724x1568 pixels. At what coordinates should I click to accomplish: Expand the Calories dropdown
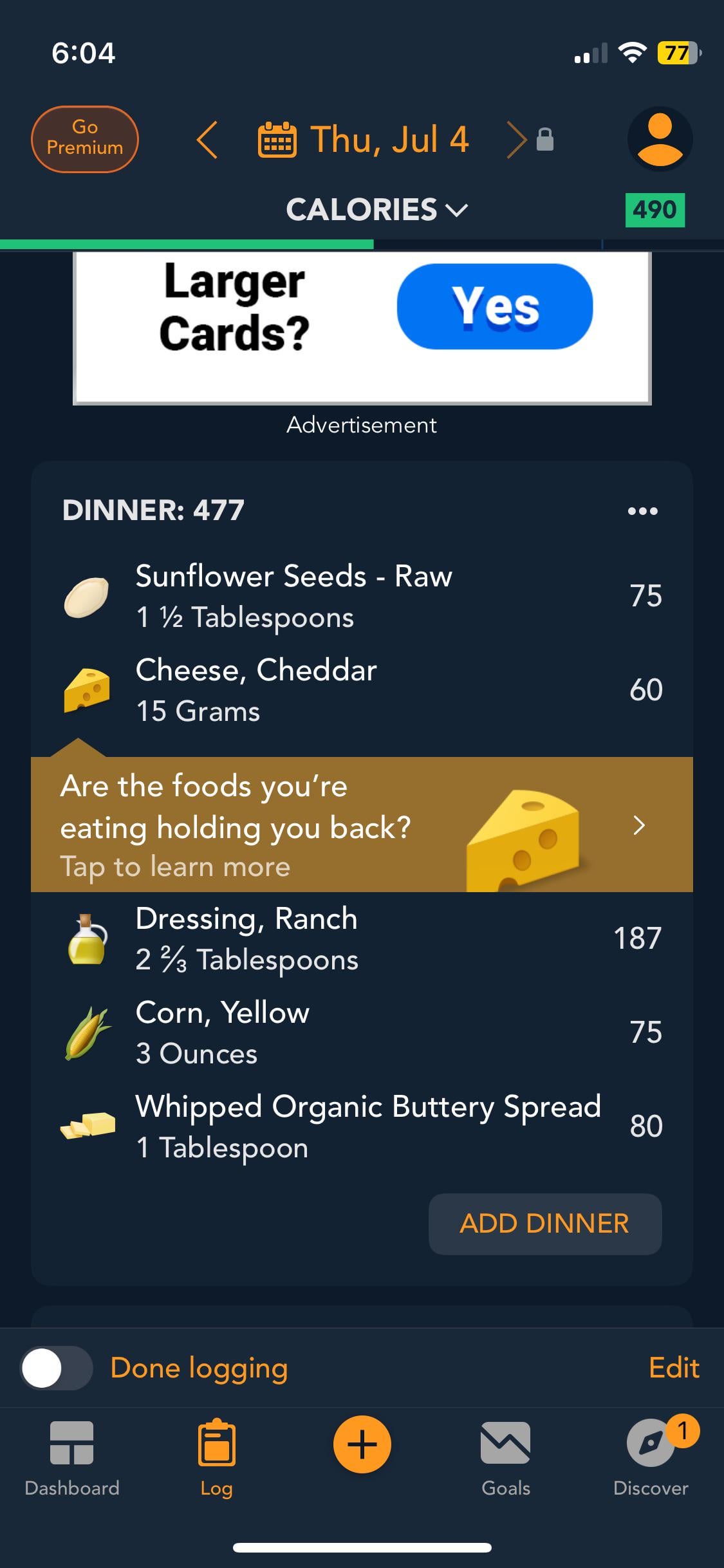[x=377, y=210]
